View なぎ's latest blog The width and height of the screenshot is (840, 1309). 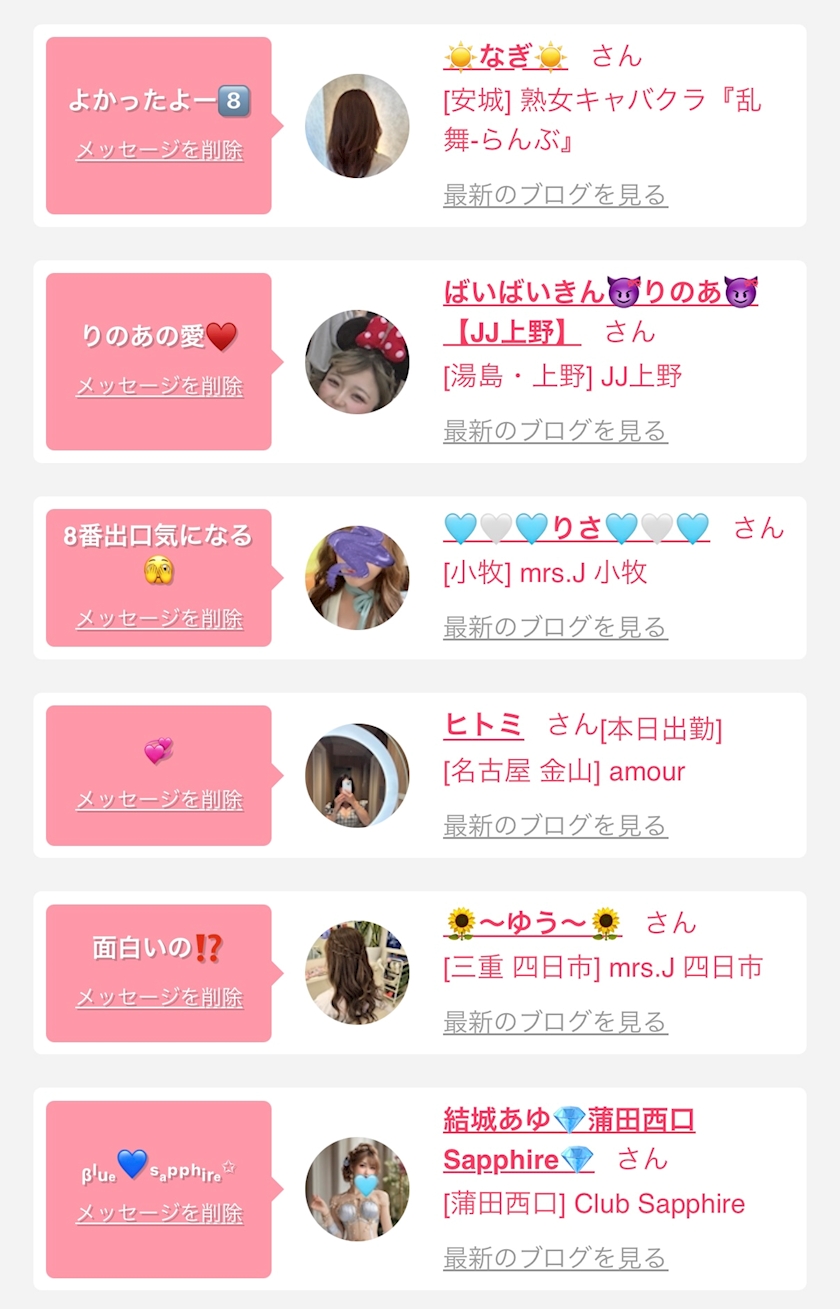555,195
